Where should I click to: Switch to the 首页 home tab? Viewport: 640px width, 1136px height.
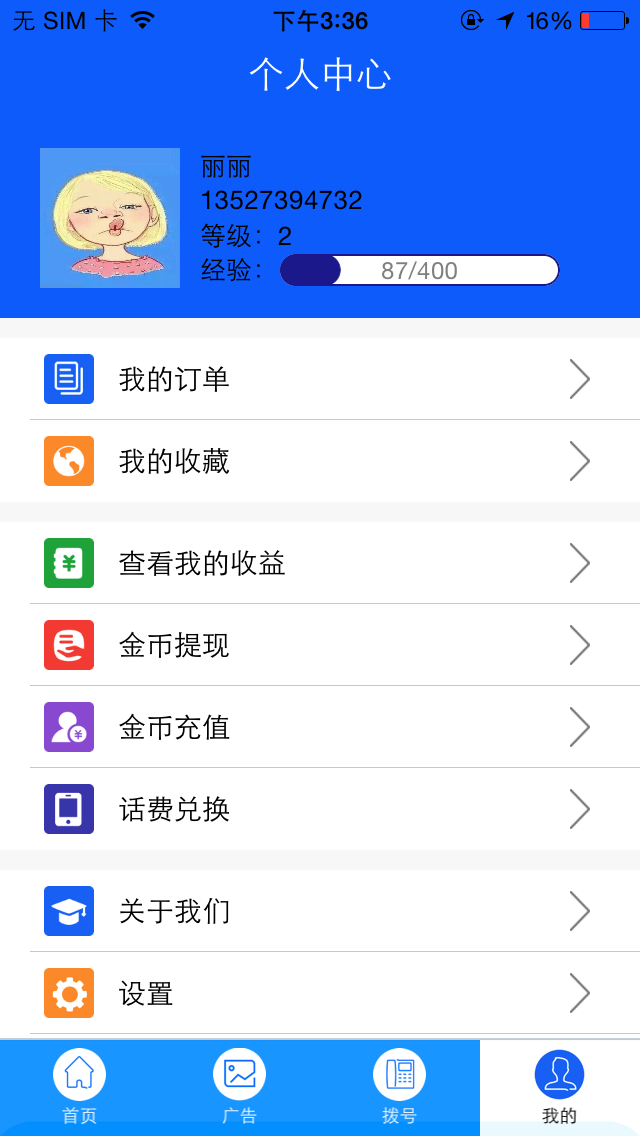[x=80, y=1087]
